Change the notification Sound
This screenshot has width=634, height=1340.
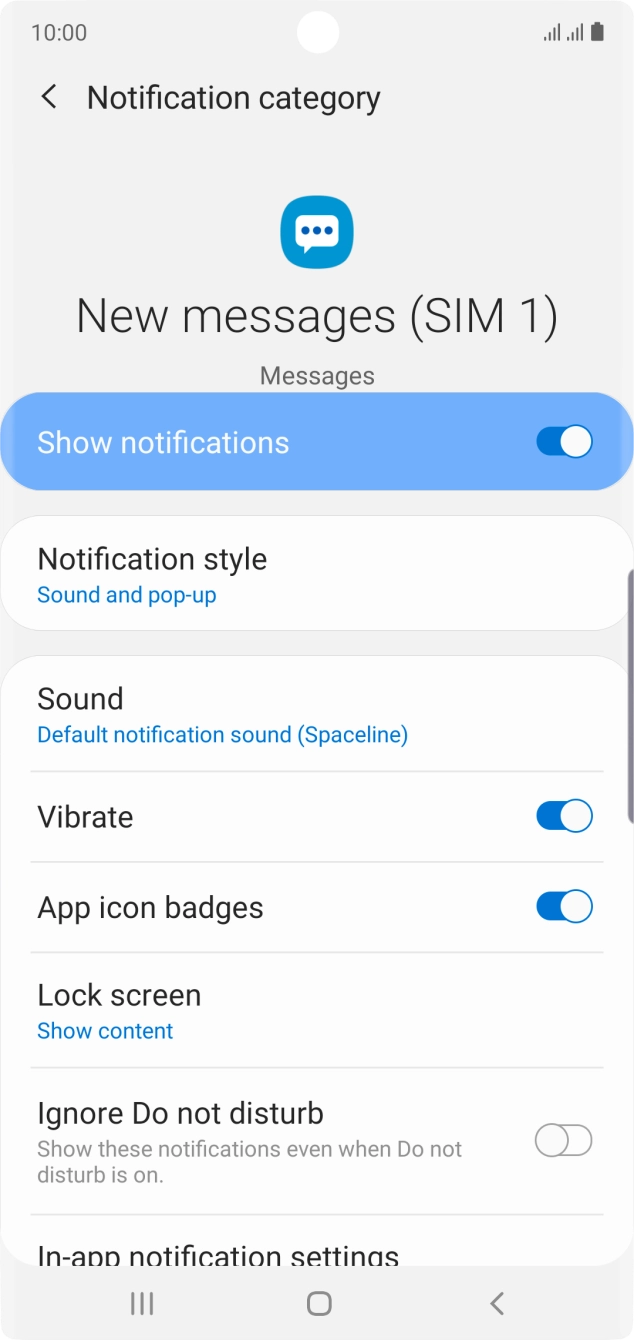tap(316, 715)
